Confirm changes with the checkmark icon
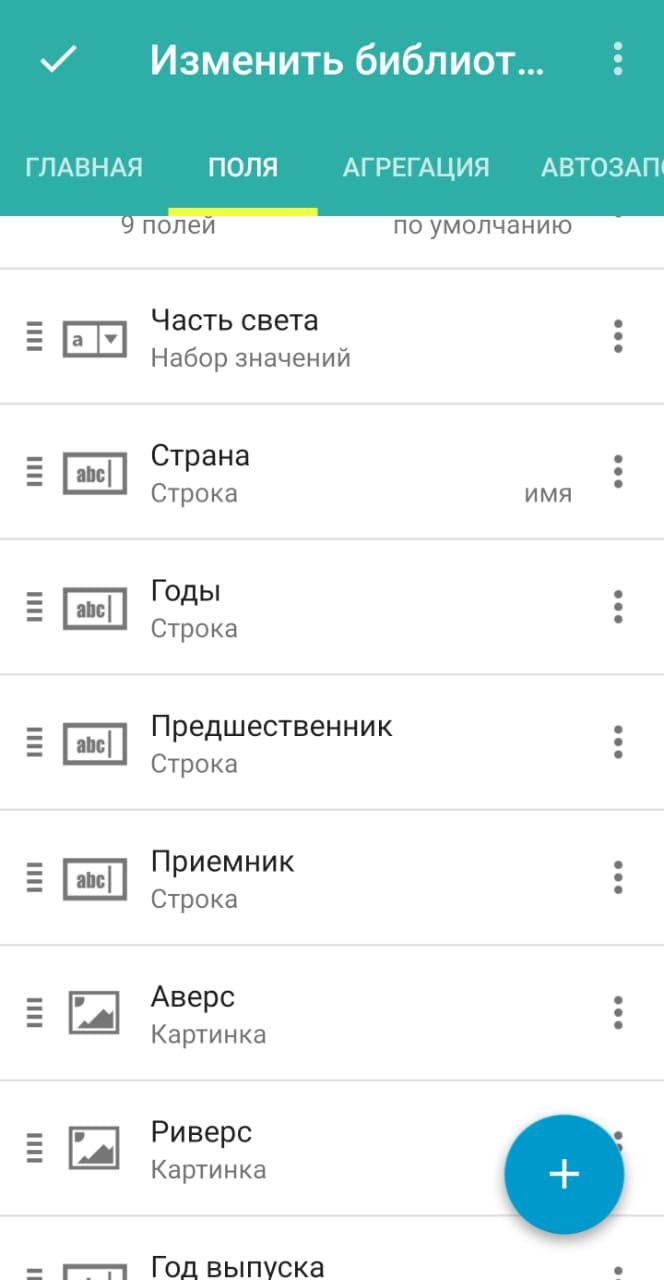Viewport: 664px width, 1280px height. (58, 60)
